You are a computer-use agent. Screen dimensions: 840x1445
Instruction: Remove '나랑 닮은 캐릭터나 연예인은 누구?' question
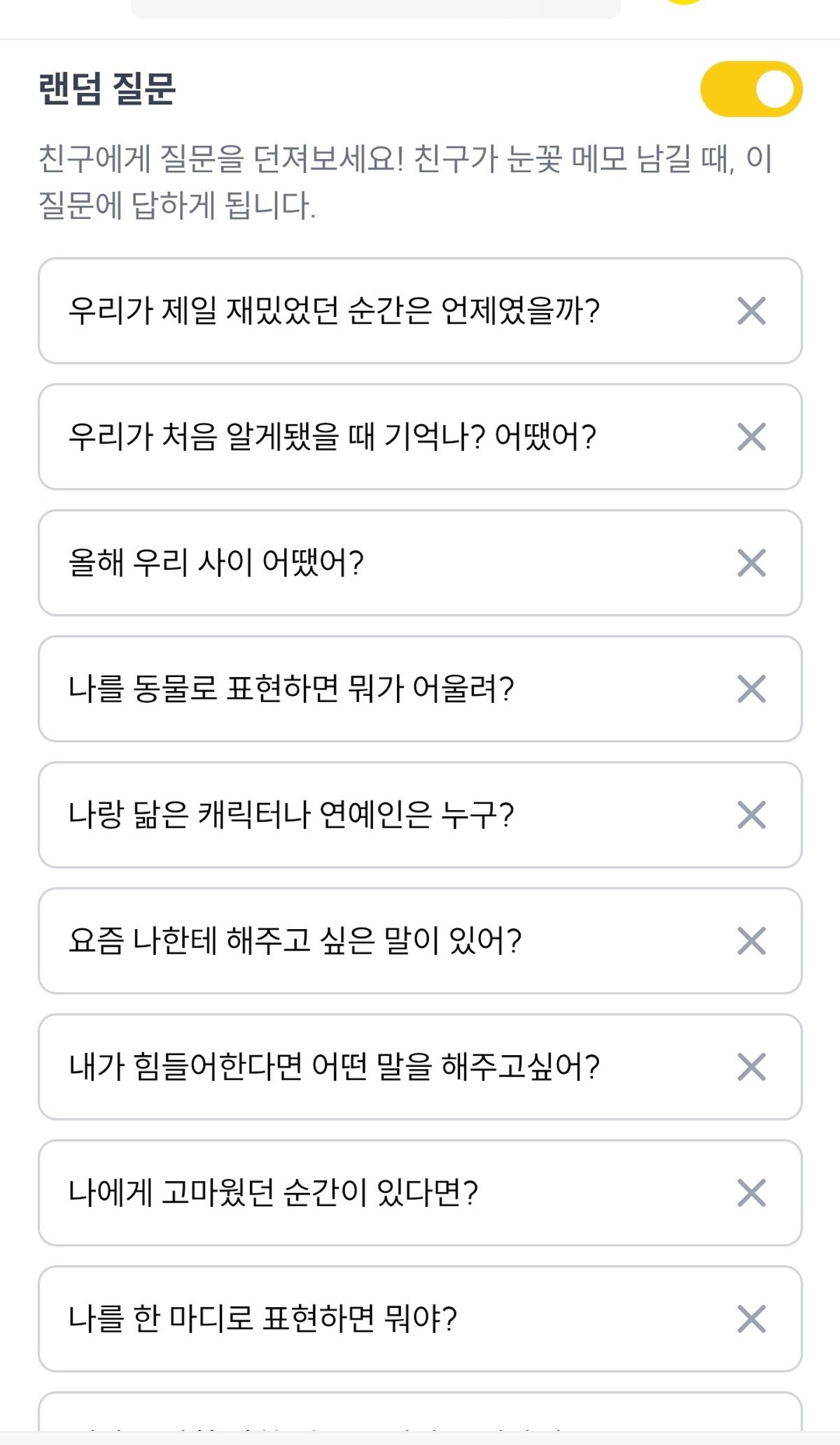pos(751,815)
